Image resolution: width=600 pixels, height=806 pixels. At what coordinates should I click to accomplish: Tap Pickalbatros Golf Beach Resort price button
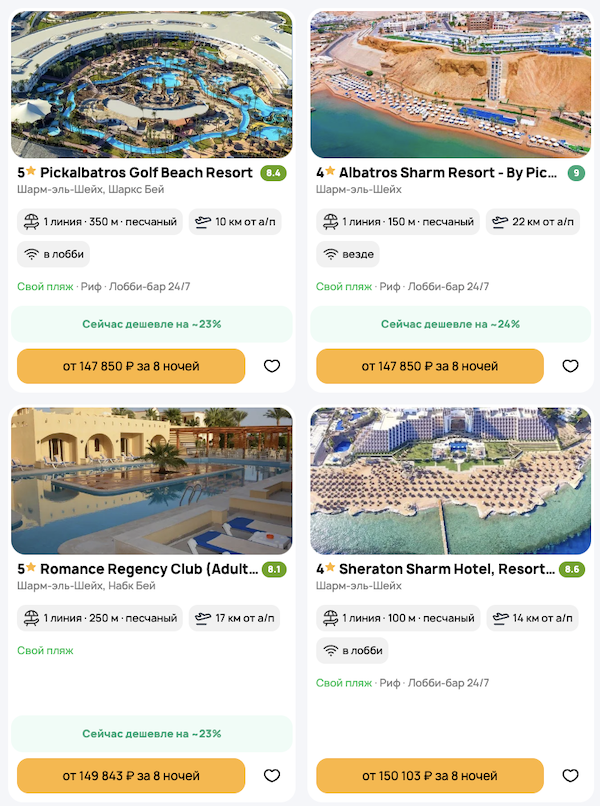131,366
